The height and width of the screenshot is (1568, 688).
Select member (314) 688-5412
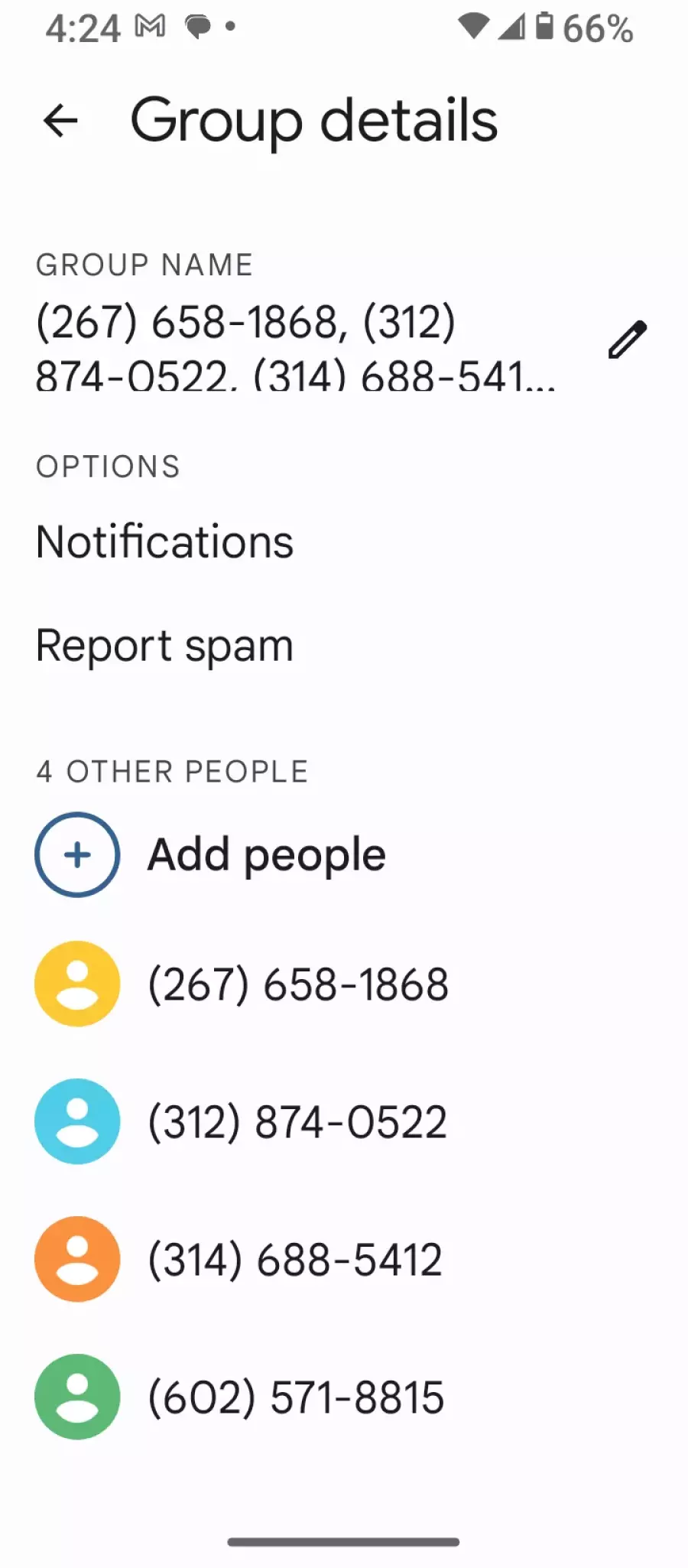344,1260
